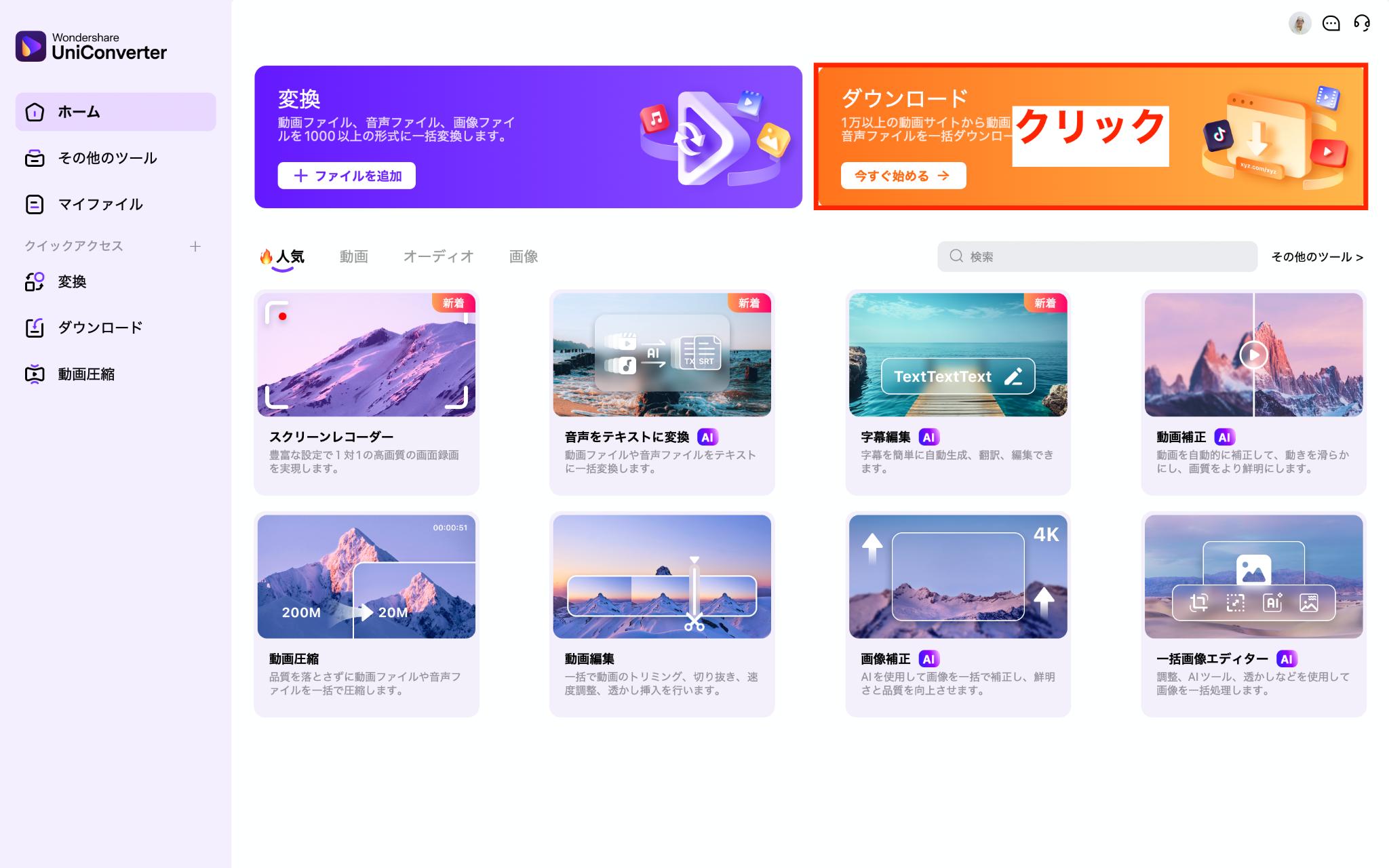Switch to the 動画 tab

[354, 256]
